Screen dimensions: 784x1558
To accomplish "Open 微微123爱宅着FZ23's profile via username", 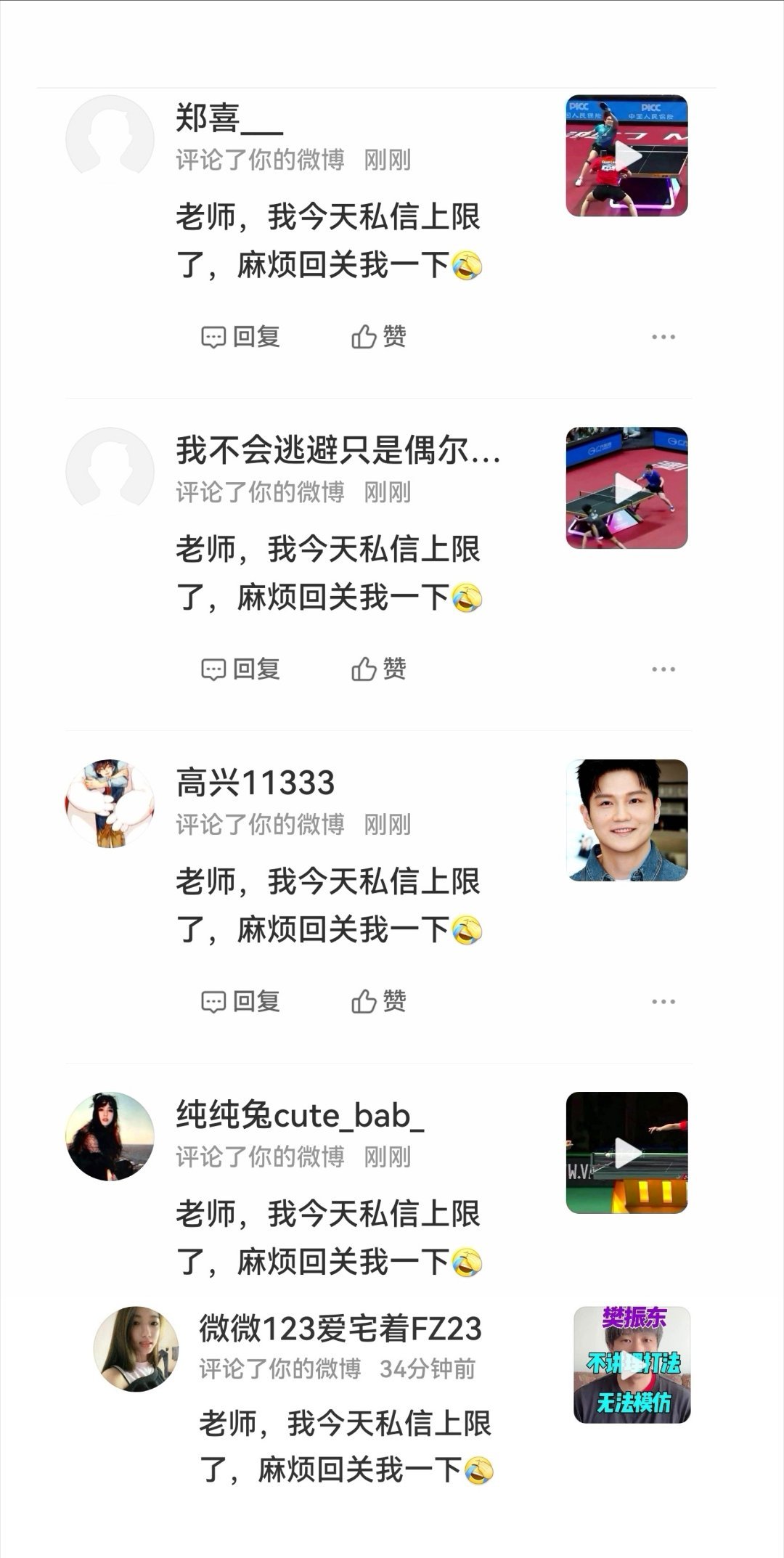I will 341,1326.
